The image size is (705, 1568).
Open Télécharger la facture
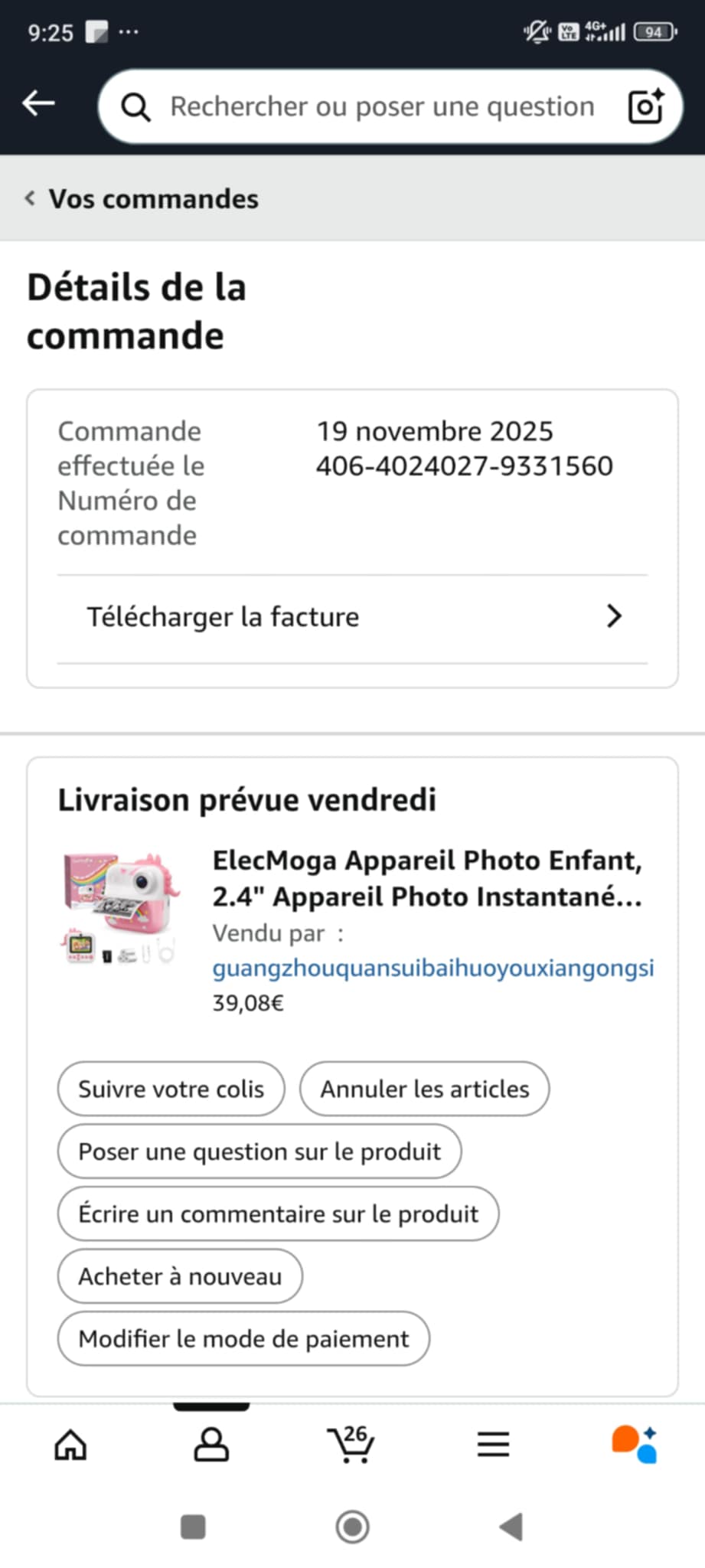[x=352, y=617]
